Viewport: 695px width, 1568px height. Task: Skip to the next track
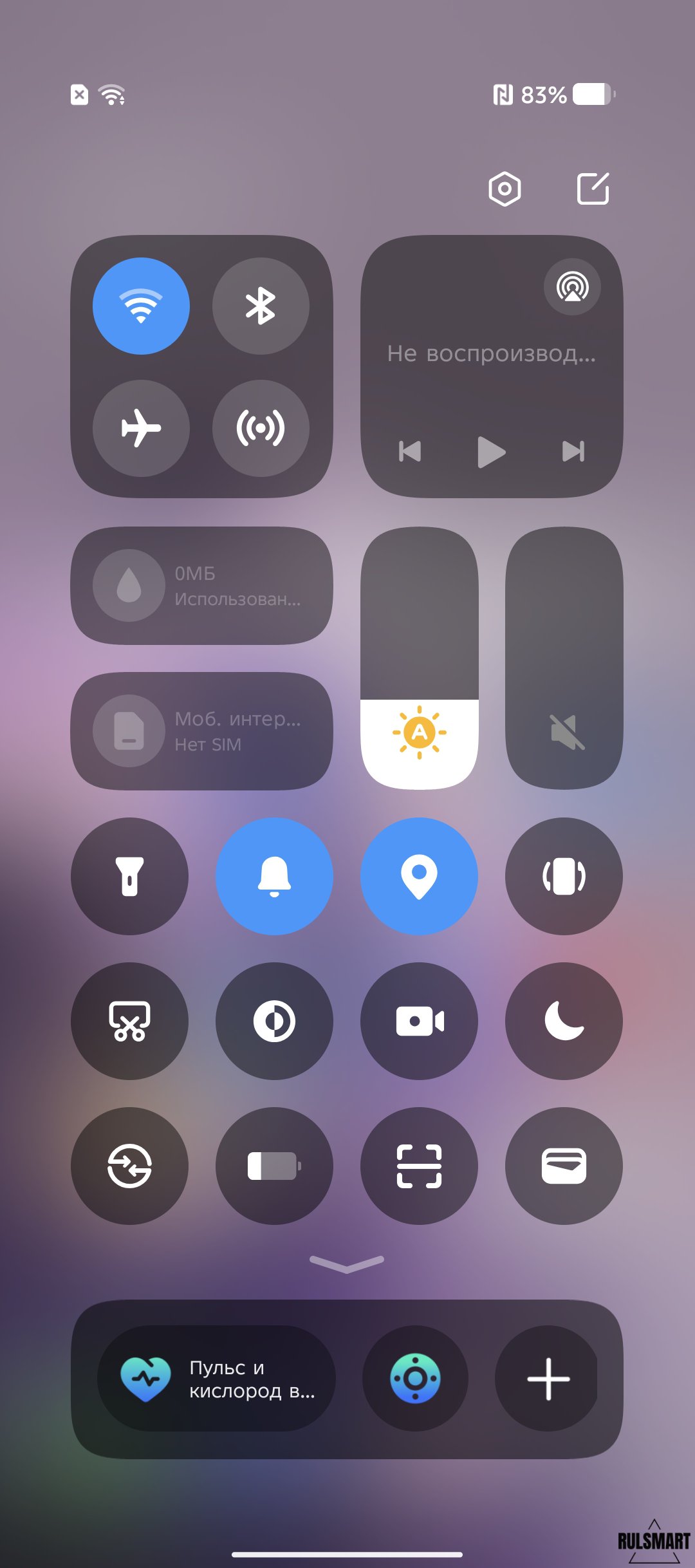pos(573,451)
